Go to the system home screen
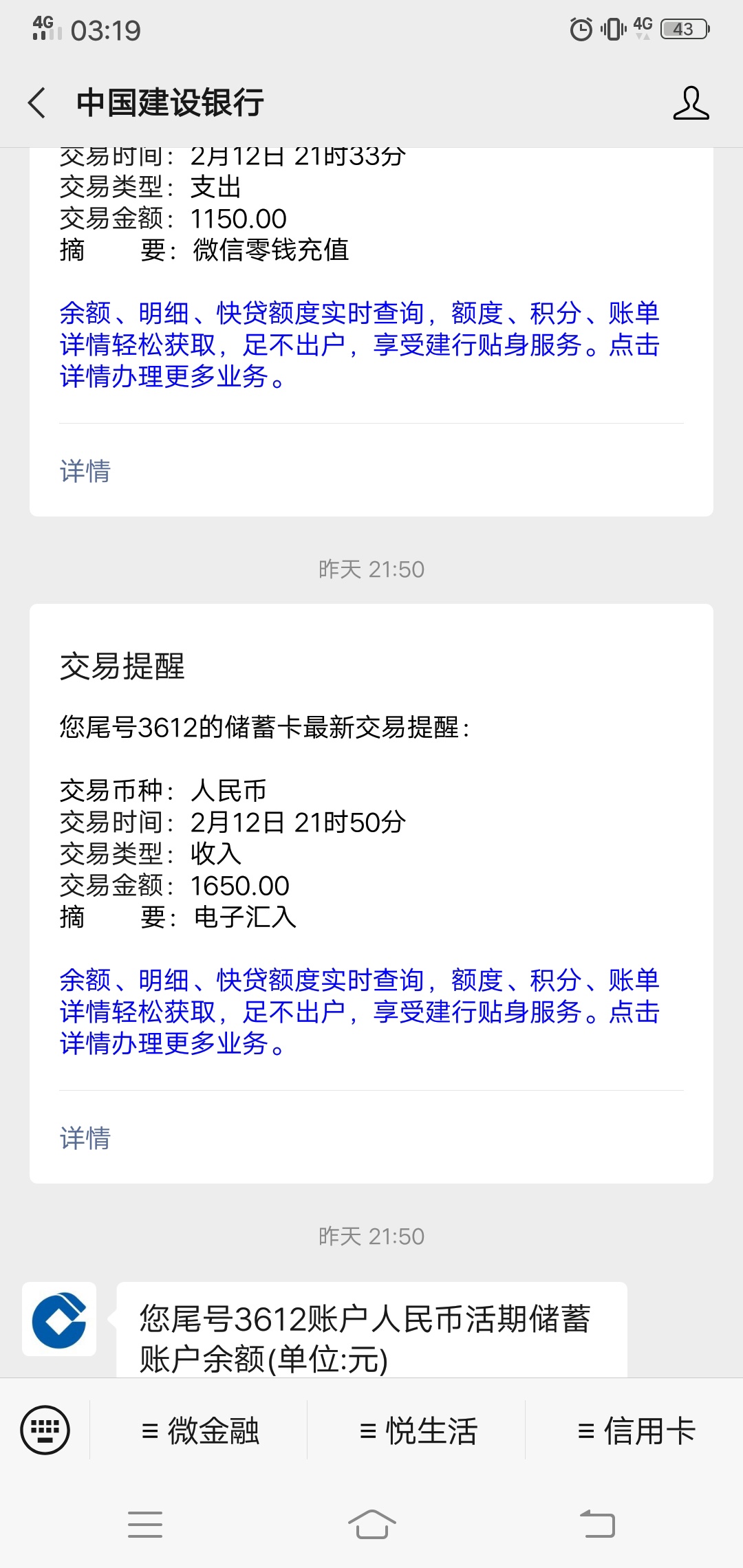The image size is (743, 1568). (x=371, y=1524)
